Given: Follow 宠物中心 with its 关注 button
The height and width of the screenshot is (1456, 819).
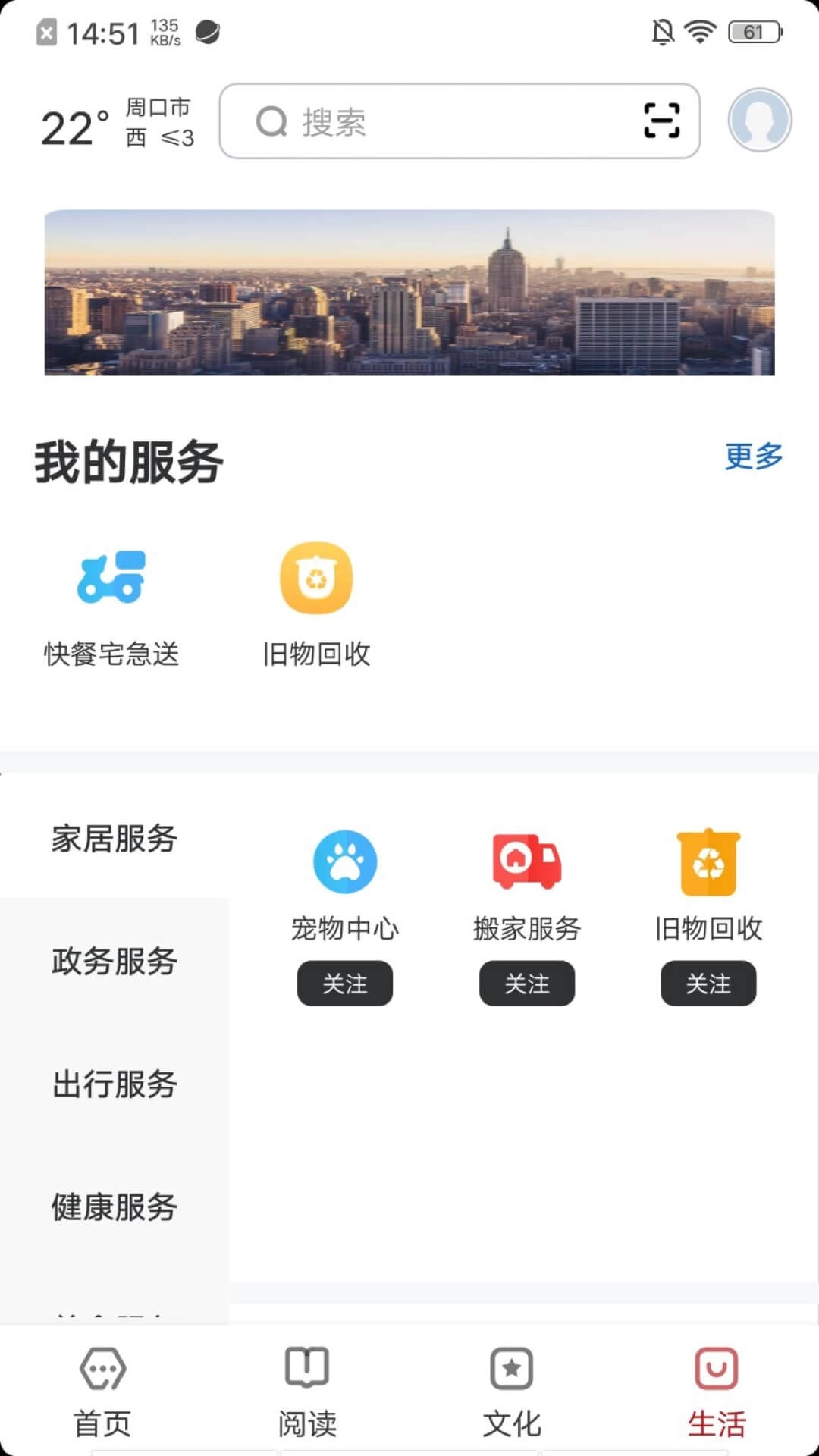Looking at the screenshot, I should (345, 984).
